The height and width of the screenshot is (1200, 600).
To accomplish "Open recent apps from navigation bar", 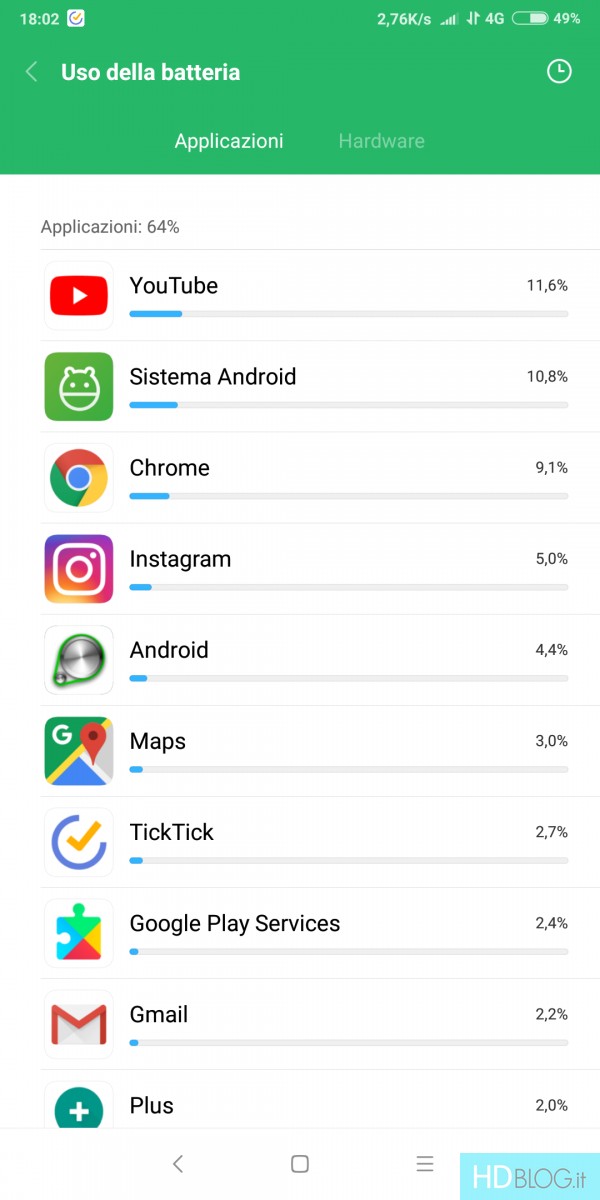I will [x=425, y=1164].
